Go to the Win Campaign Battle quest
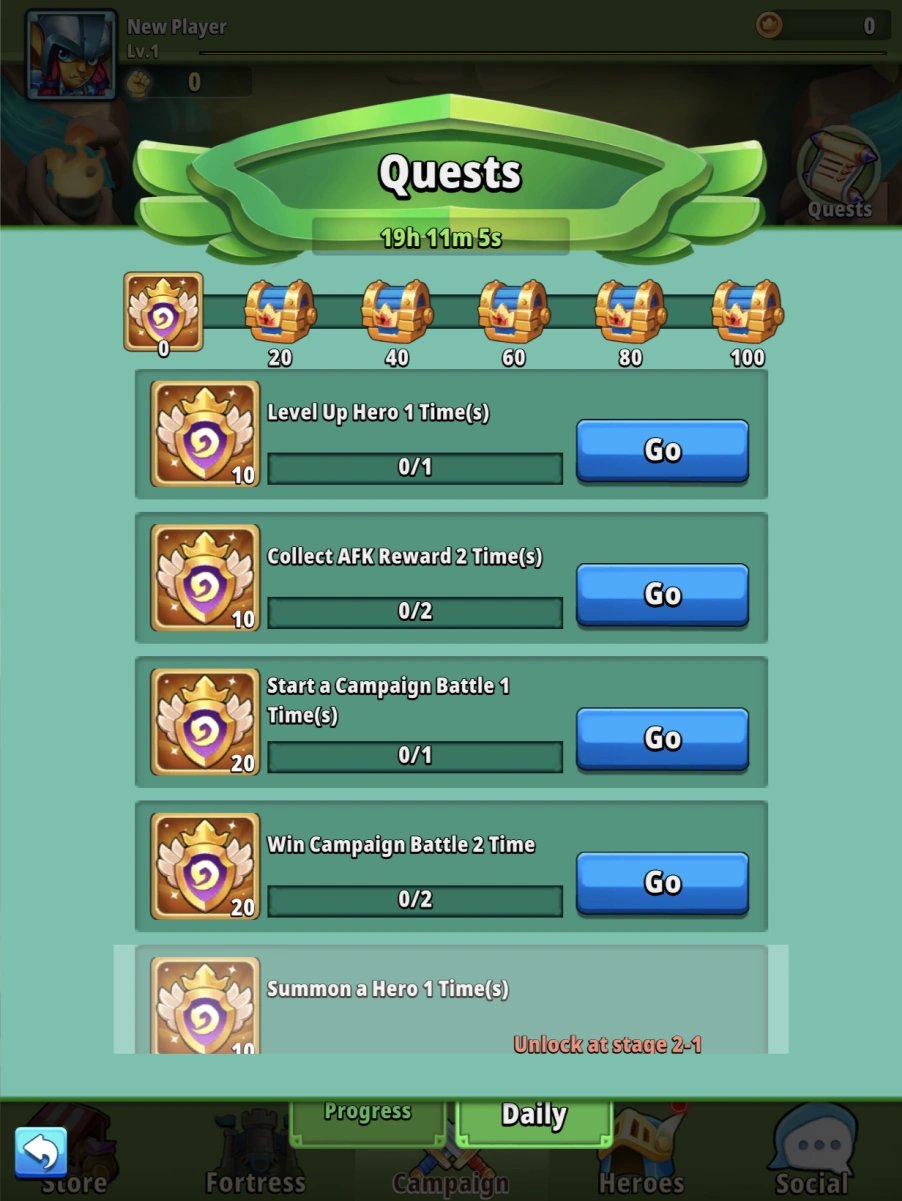 pos(662,882)
